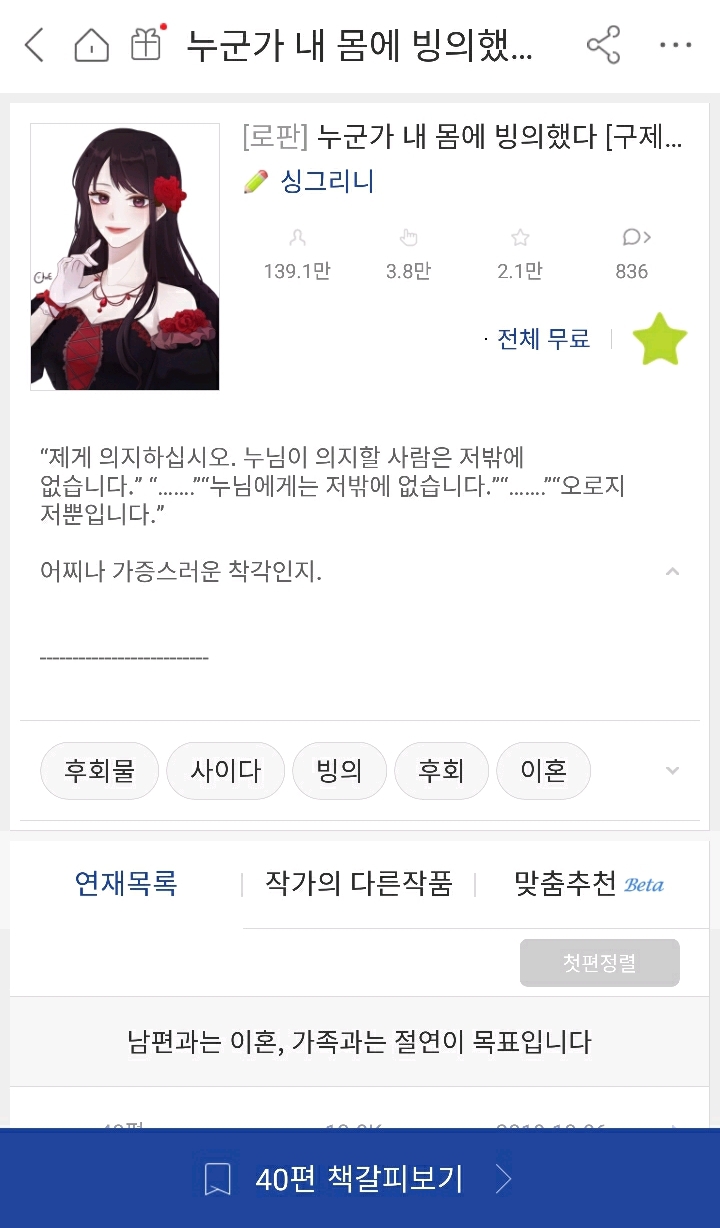
Task: Select the 후회물 tag chip
Action: [x=99, y=771]
